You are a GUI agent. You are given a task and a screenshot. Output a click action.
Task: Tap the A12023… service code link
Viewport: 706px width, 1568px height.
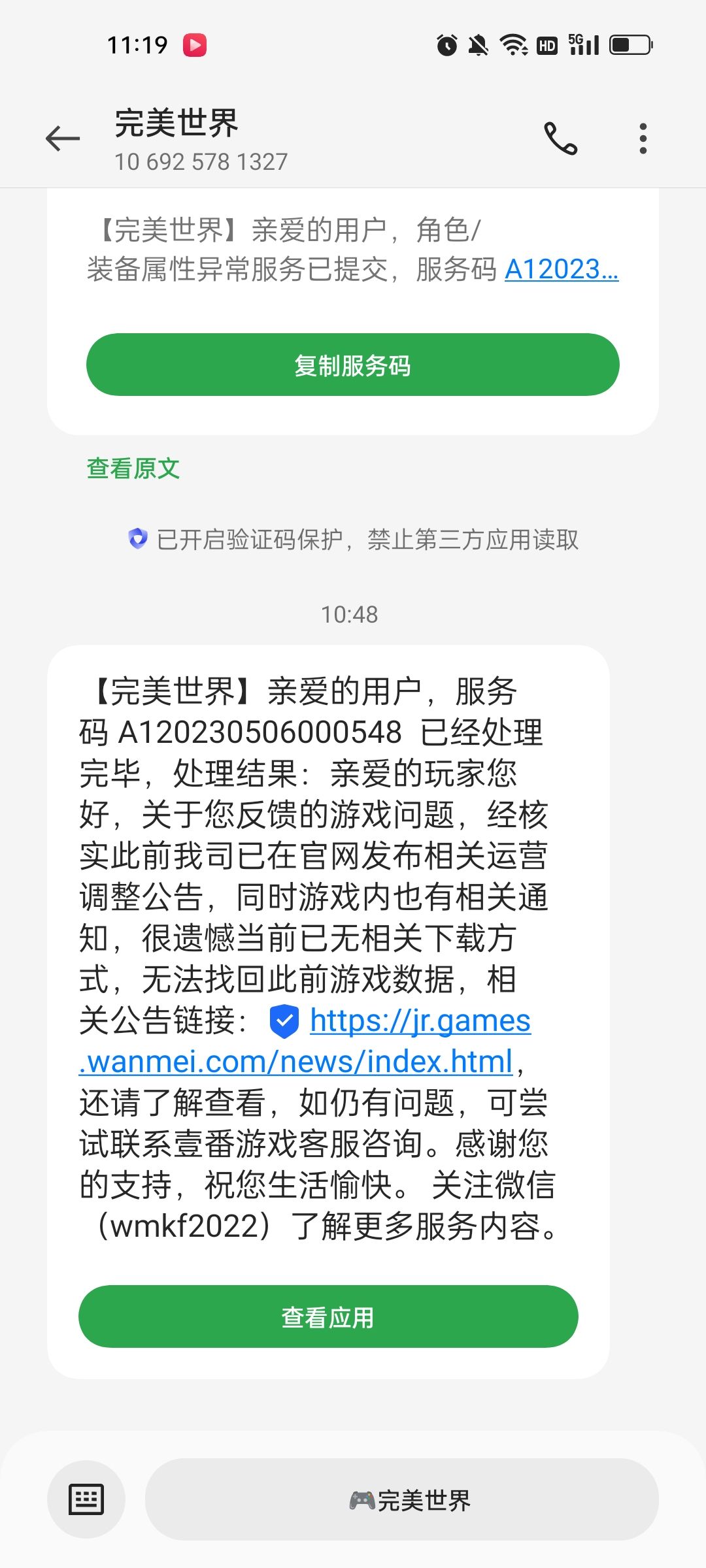[562, 269]
